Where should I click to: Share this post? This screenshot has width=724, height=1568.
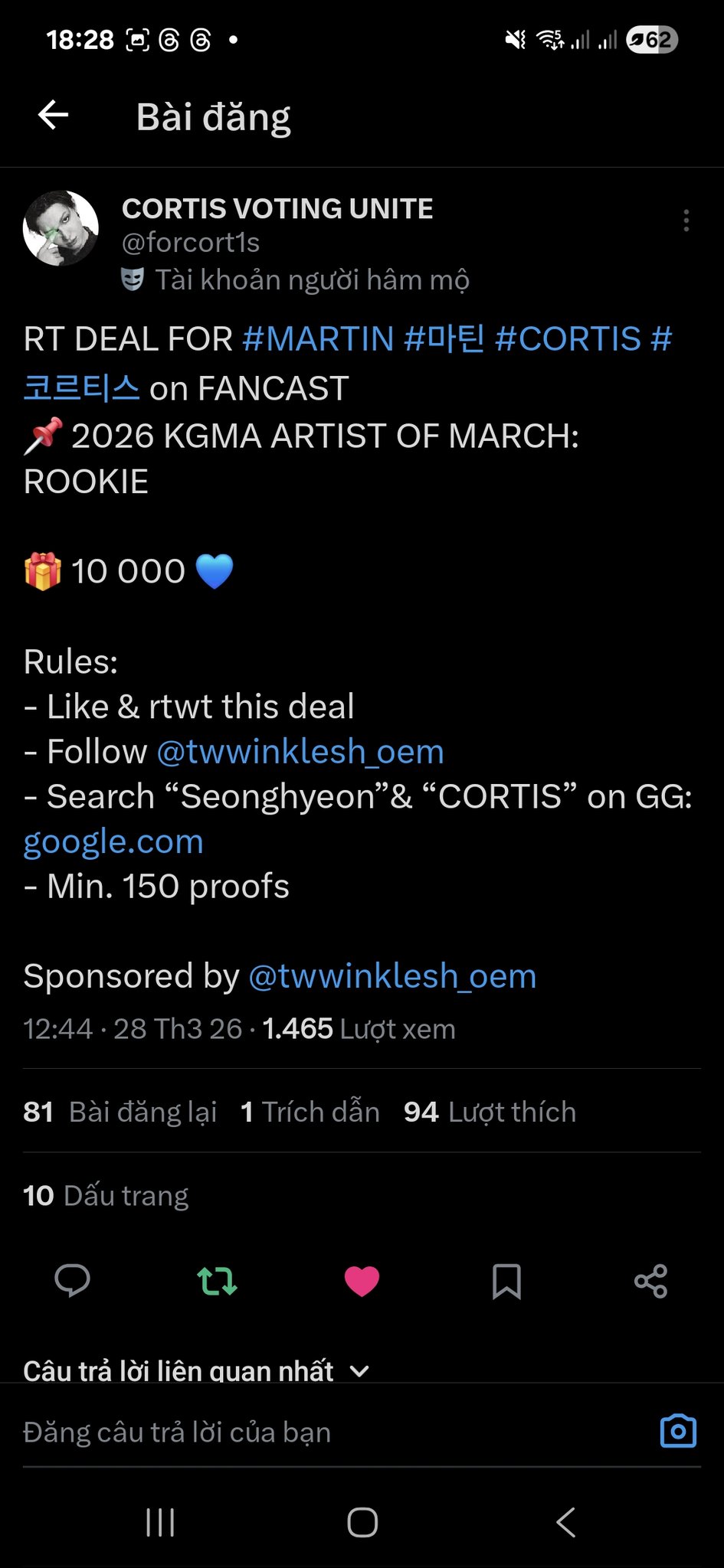[x=650, y=1281]
